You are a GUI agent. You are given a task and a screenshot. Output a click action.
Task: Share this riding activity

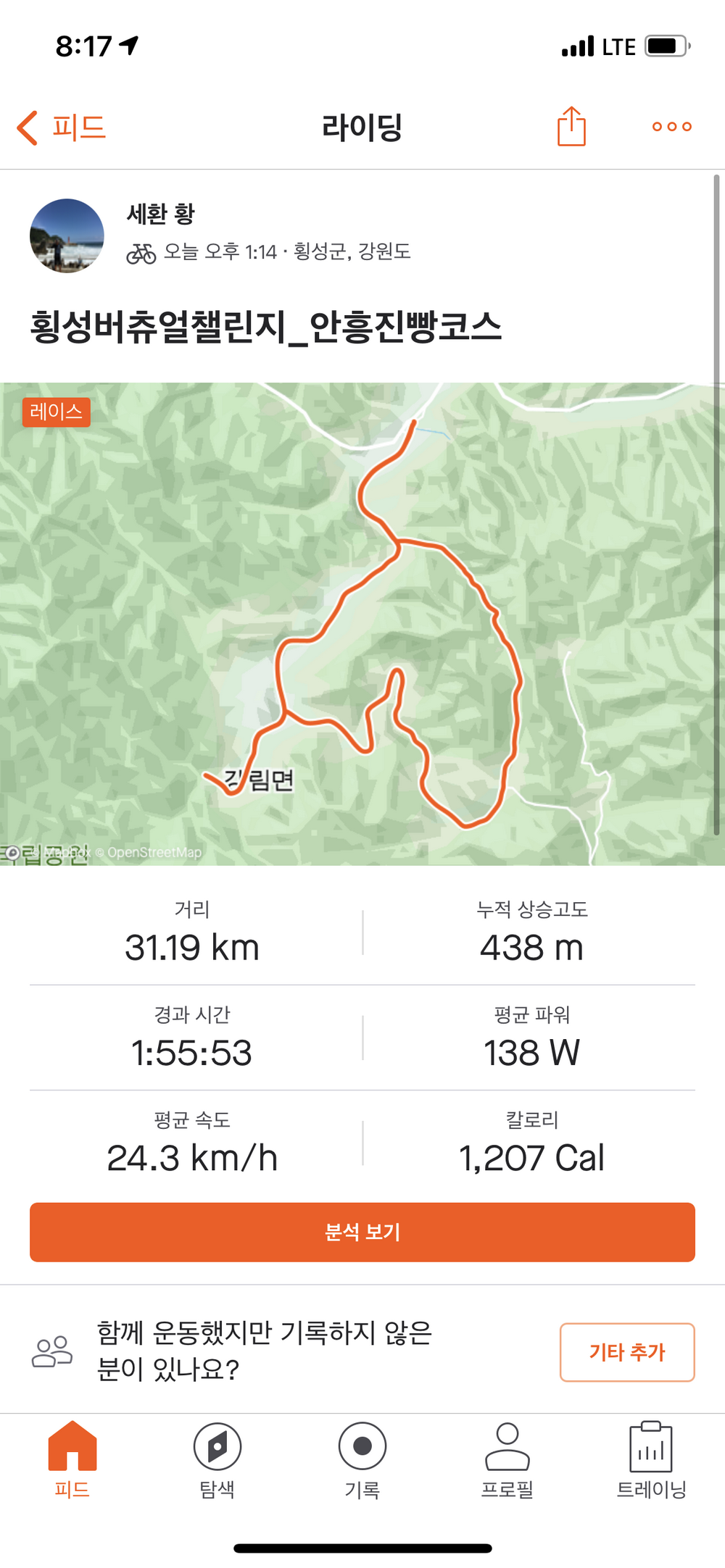pyautogui.click(x=571, y=127)
